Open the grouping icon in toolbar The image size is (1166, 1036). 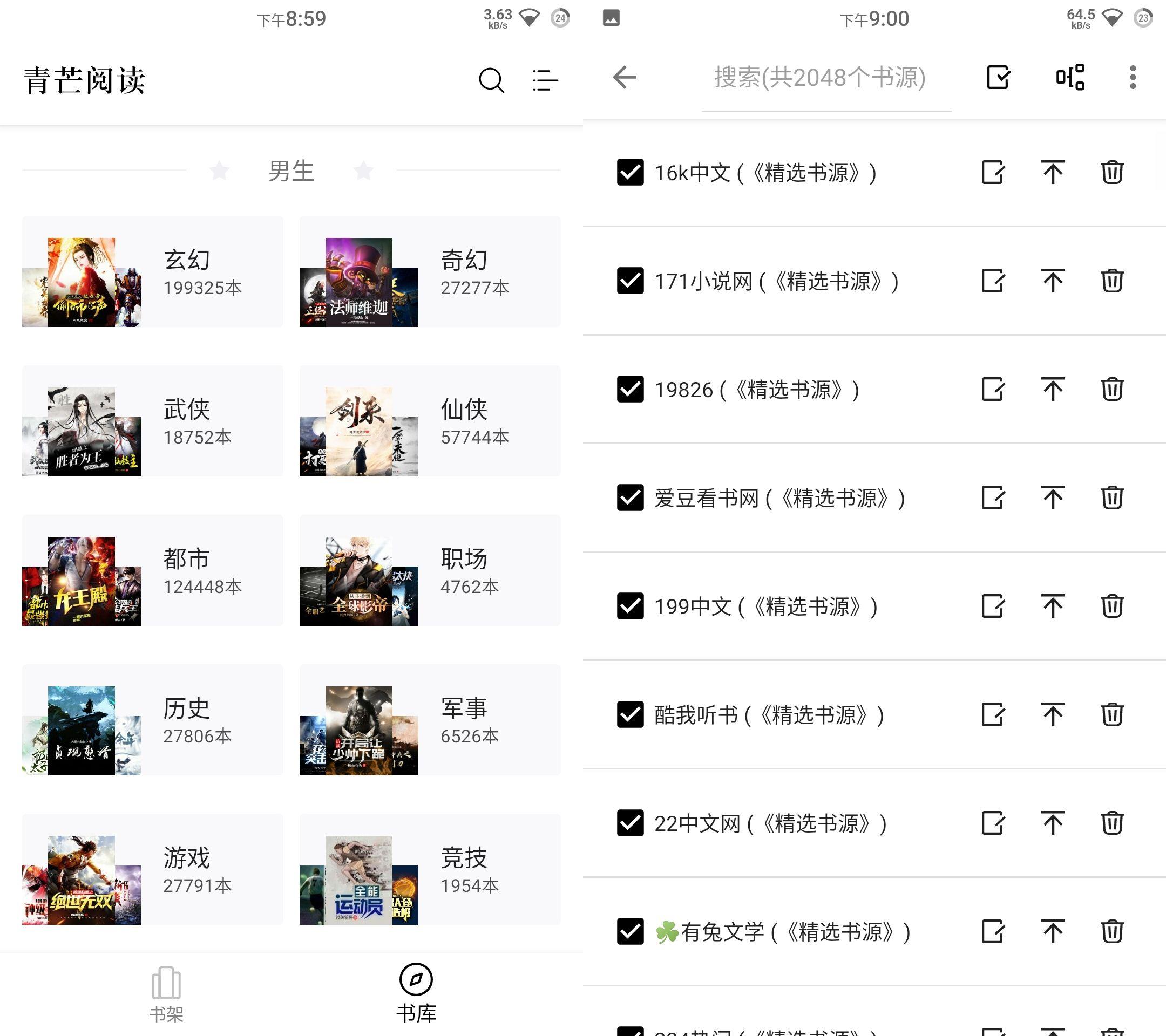coord(1069,78)
